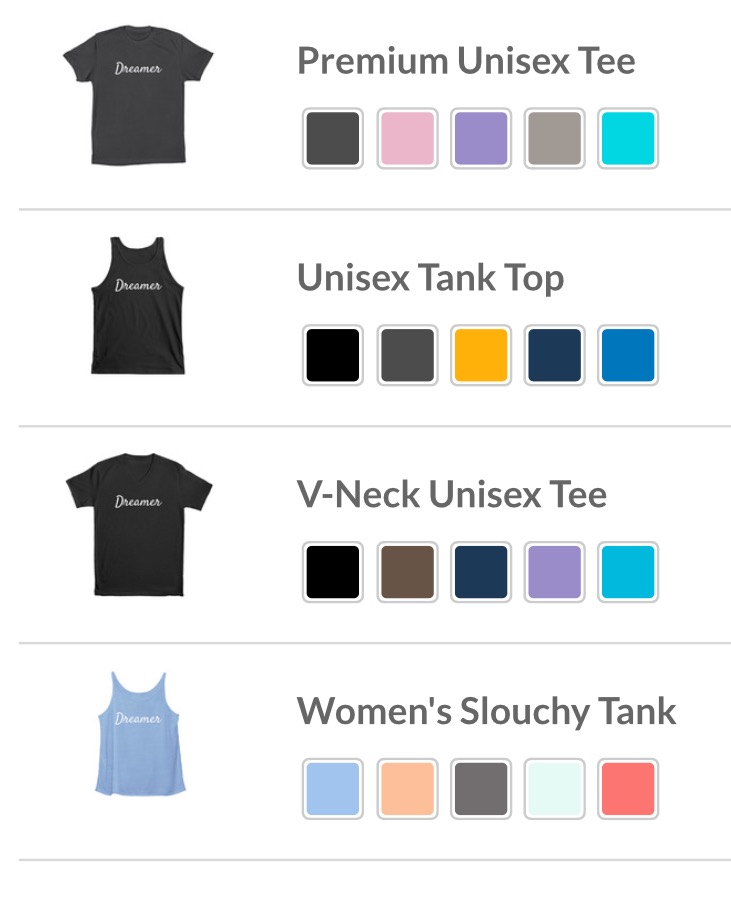The height and width of the screenshot is (899, 731).
Task: Pick navy swatch for V-Neck Unisex Tee
Action: tap(481, 572)
